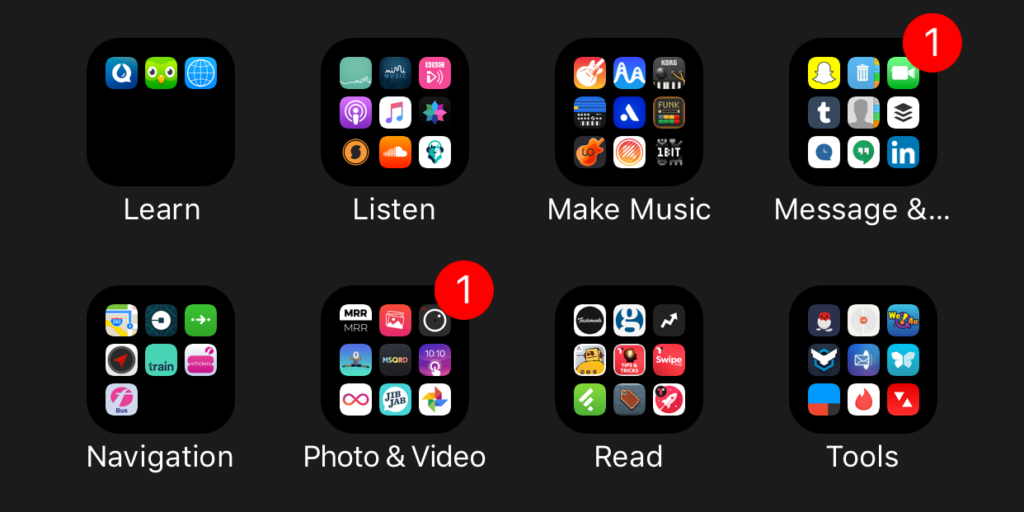Open the Navigation folder

point(161,359)
